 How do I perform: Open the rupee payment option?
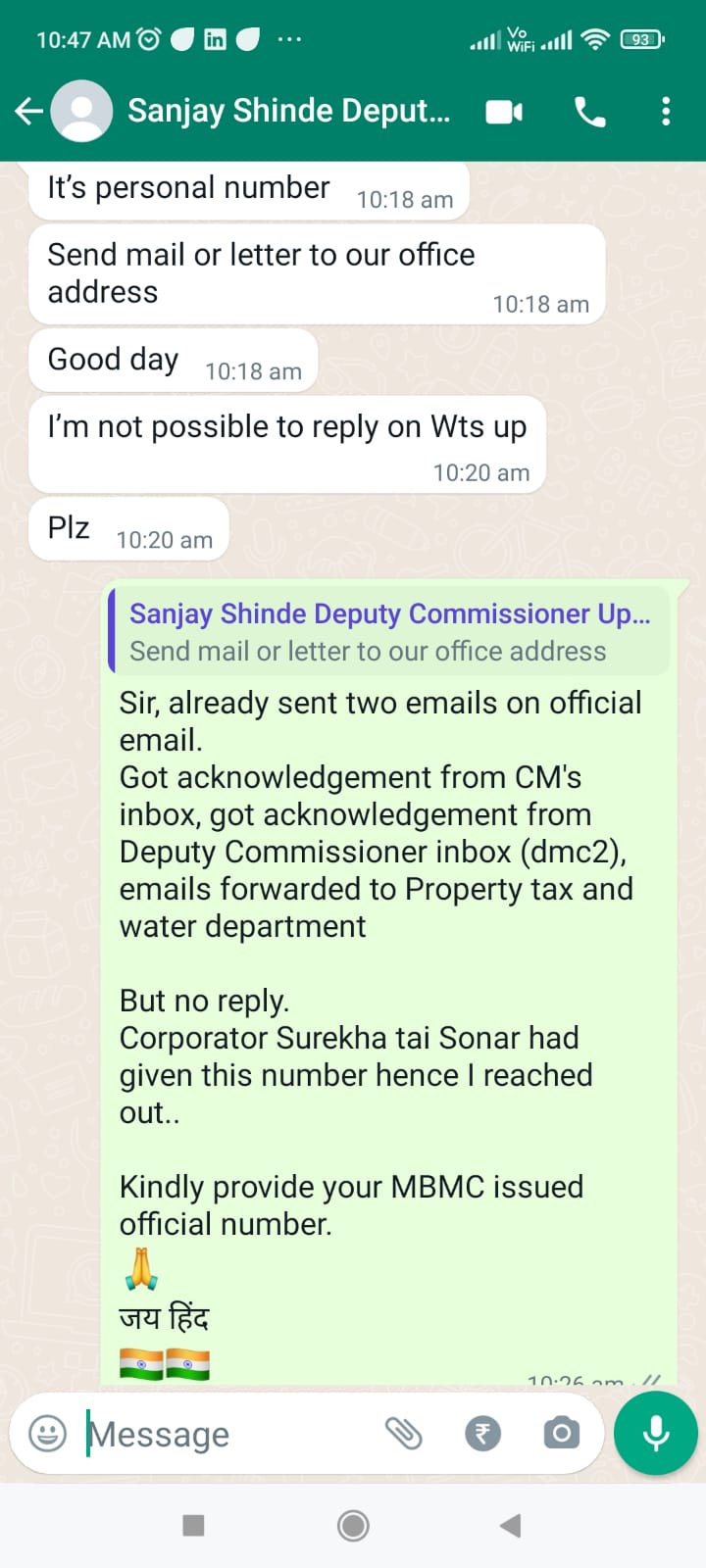(x=482, y=1434)
